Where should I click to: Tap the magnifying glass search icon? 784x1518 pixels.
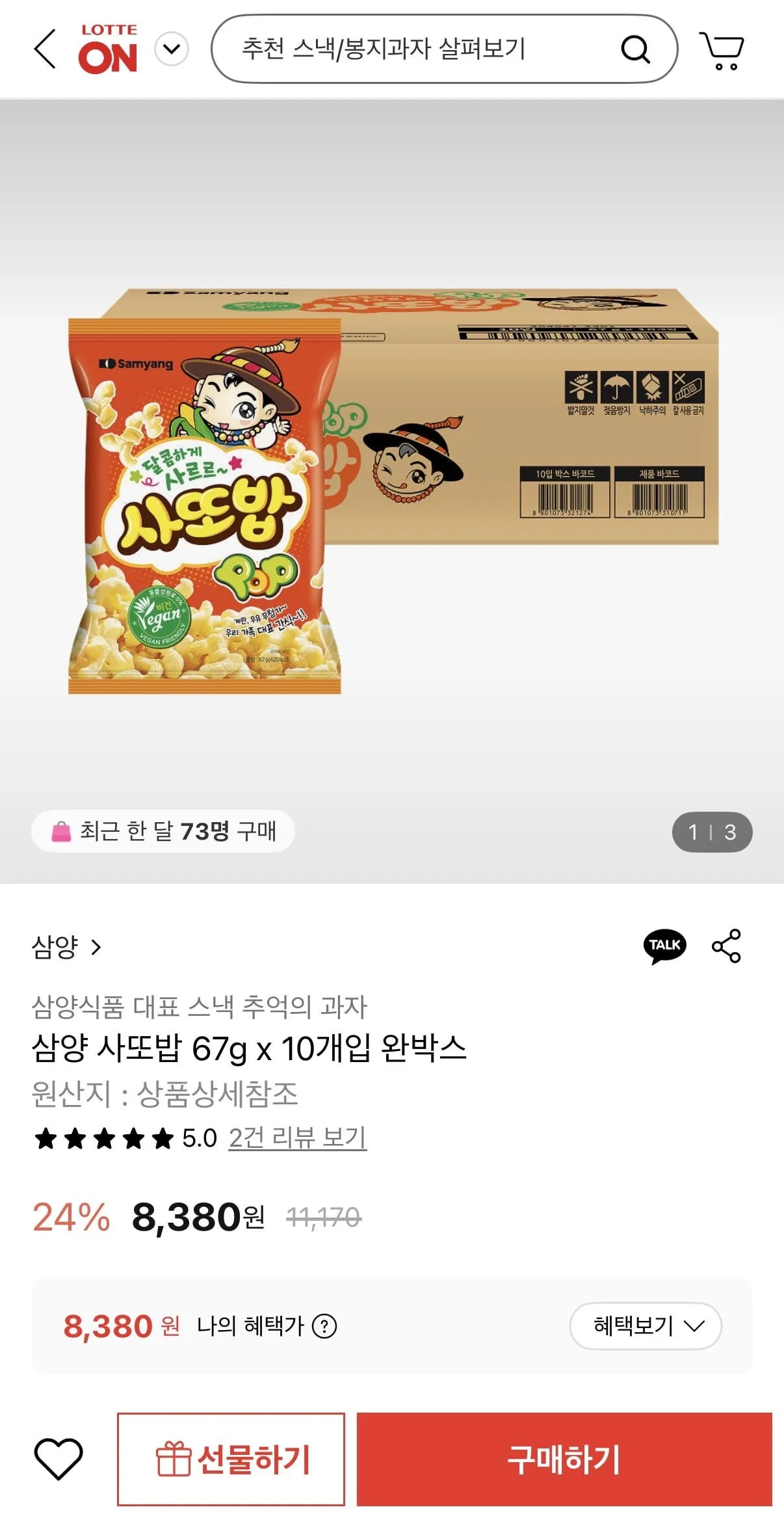click(635, 49)
